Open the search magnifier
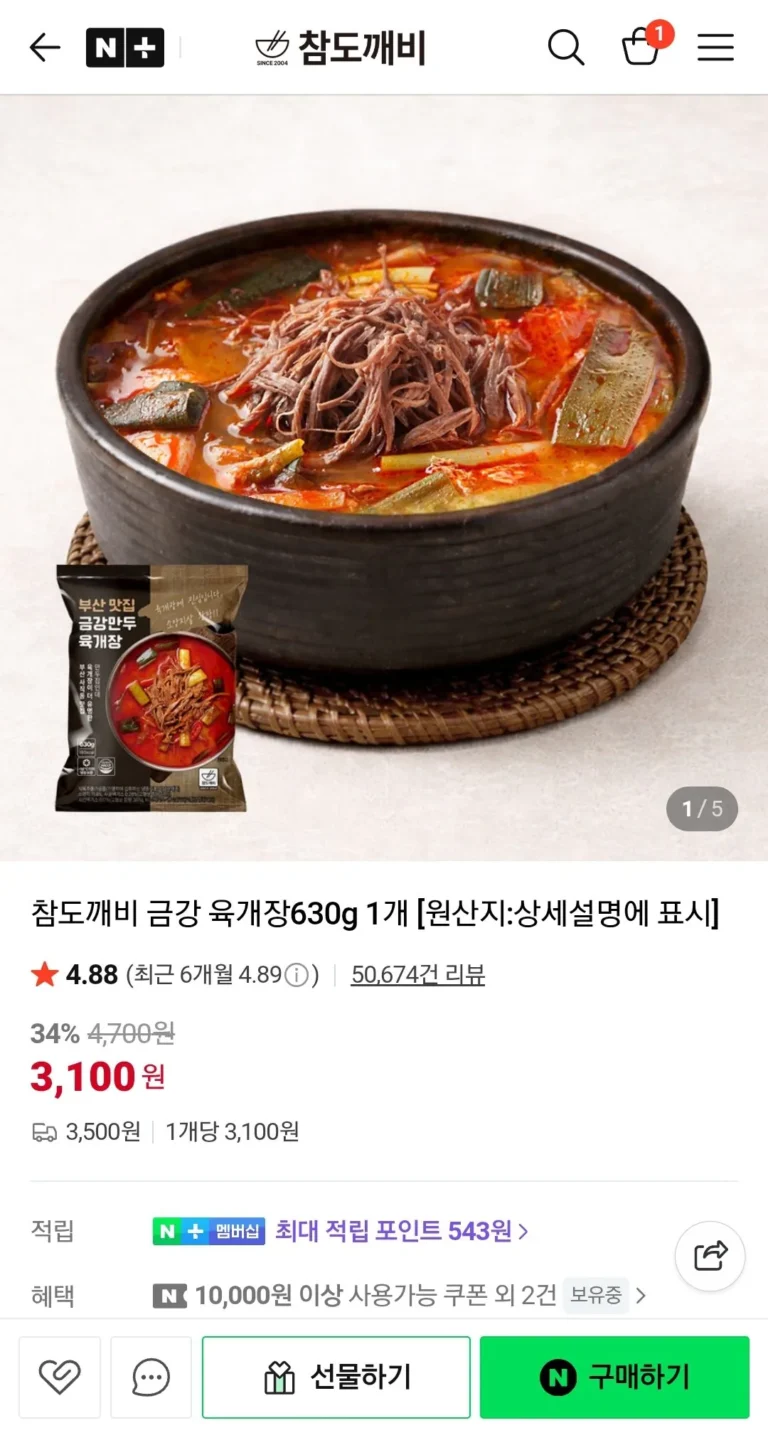768x1445 pixels. point(565,47)
